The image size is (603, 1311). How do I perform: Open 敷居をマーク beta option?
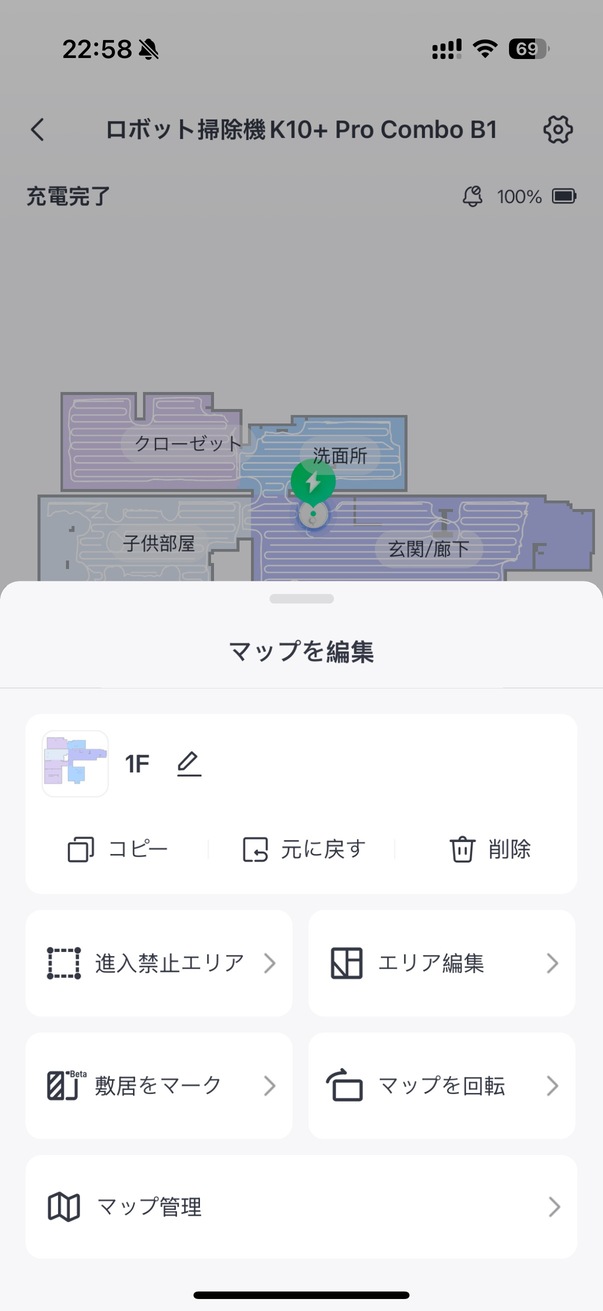160,1086
